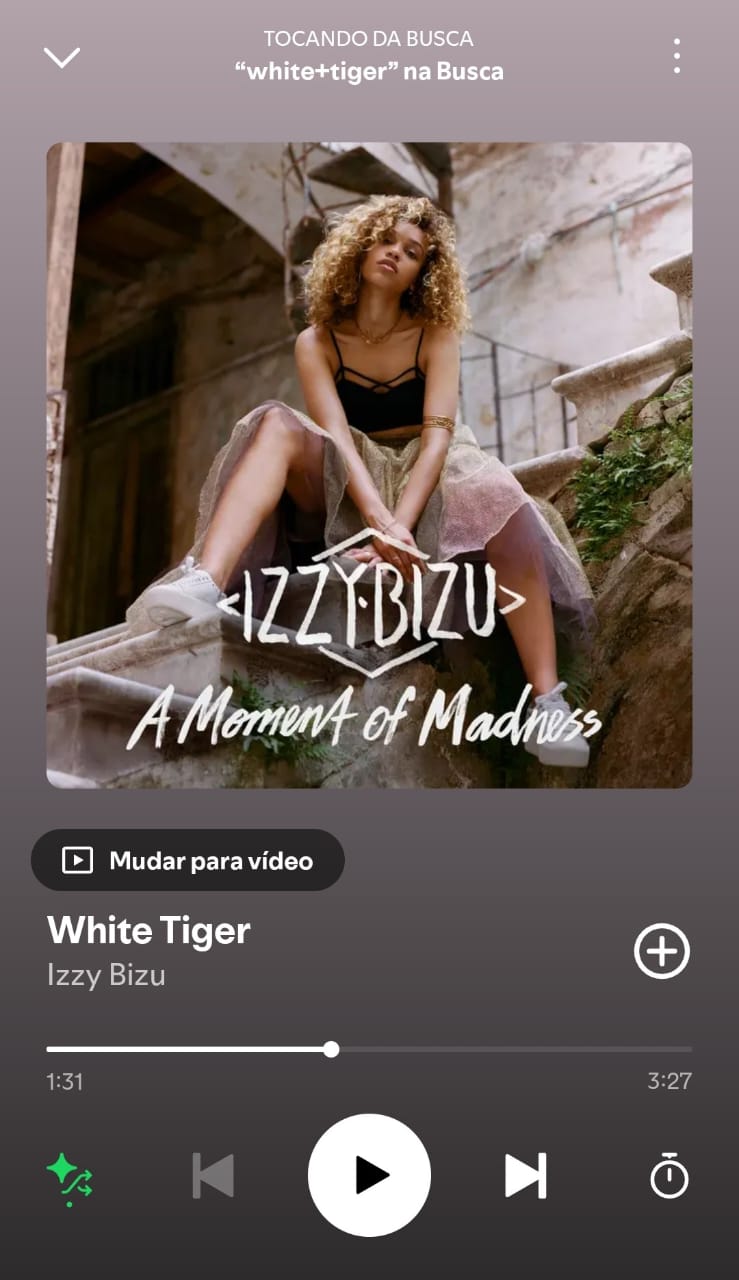Image resolution: width=739 pixels, height=1280 pixels.
Task: Add White Tiger using the plus icon
Action: (x=660, y=951)
